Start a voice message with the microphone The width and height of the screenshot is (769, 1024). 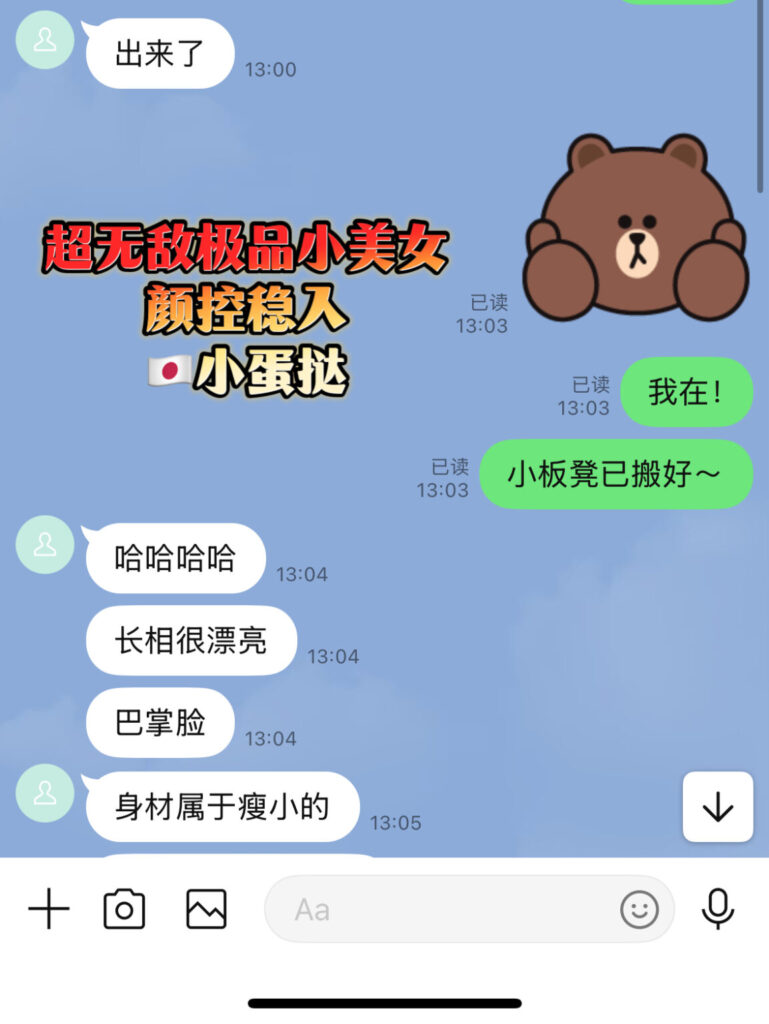pyautogui.click(x=717, y=909)
